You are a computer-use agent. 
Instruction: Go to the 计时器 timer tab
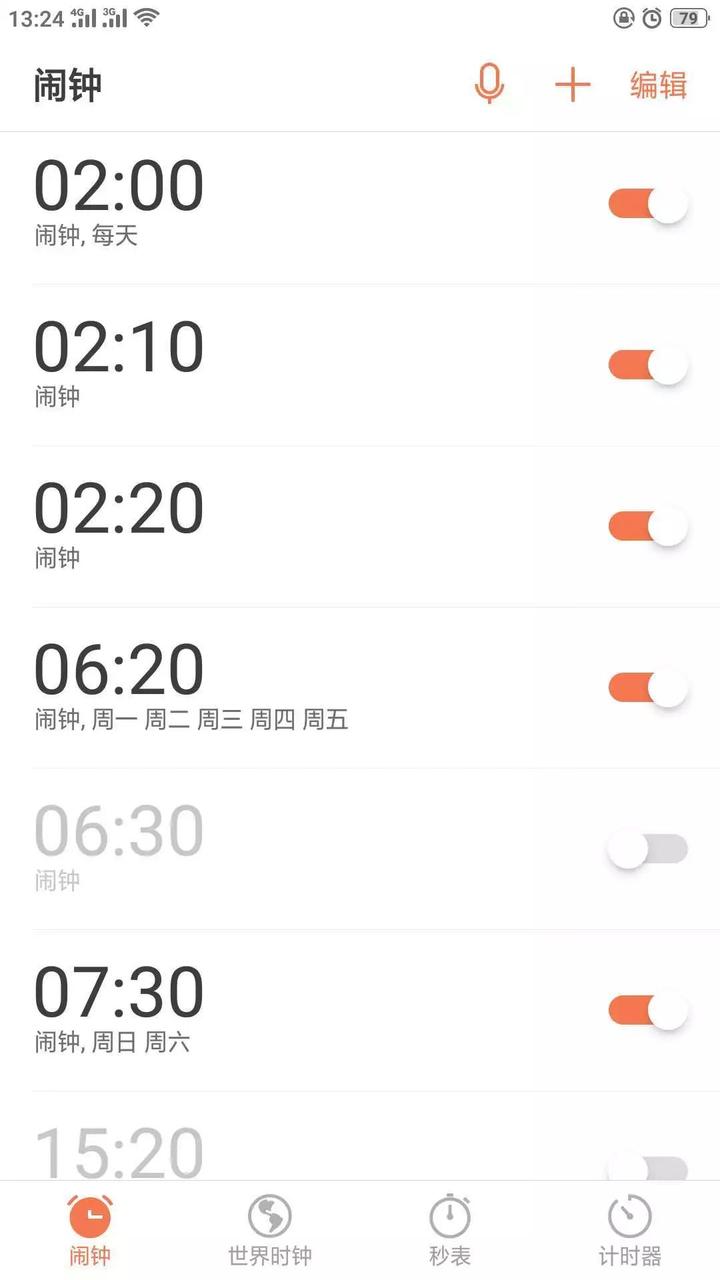630,1230
